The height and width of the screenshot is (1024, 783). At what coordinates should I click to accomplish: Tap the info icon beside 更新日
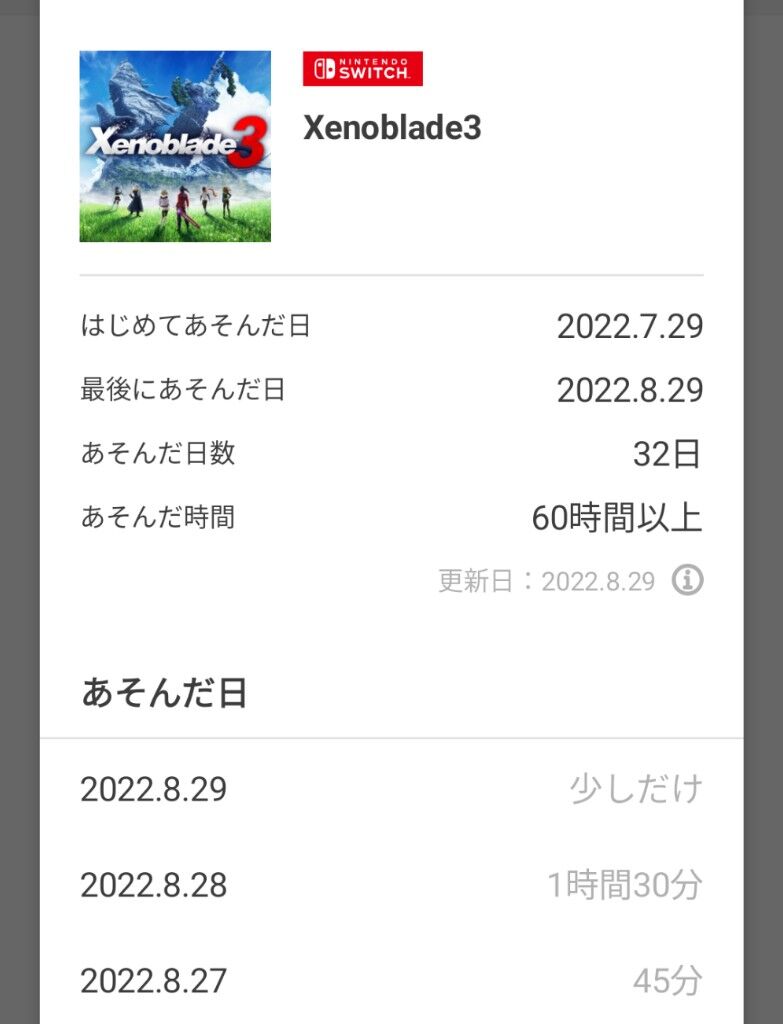pyautogui.click(x=687, y=580)
